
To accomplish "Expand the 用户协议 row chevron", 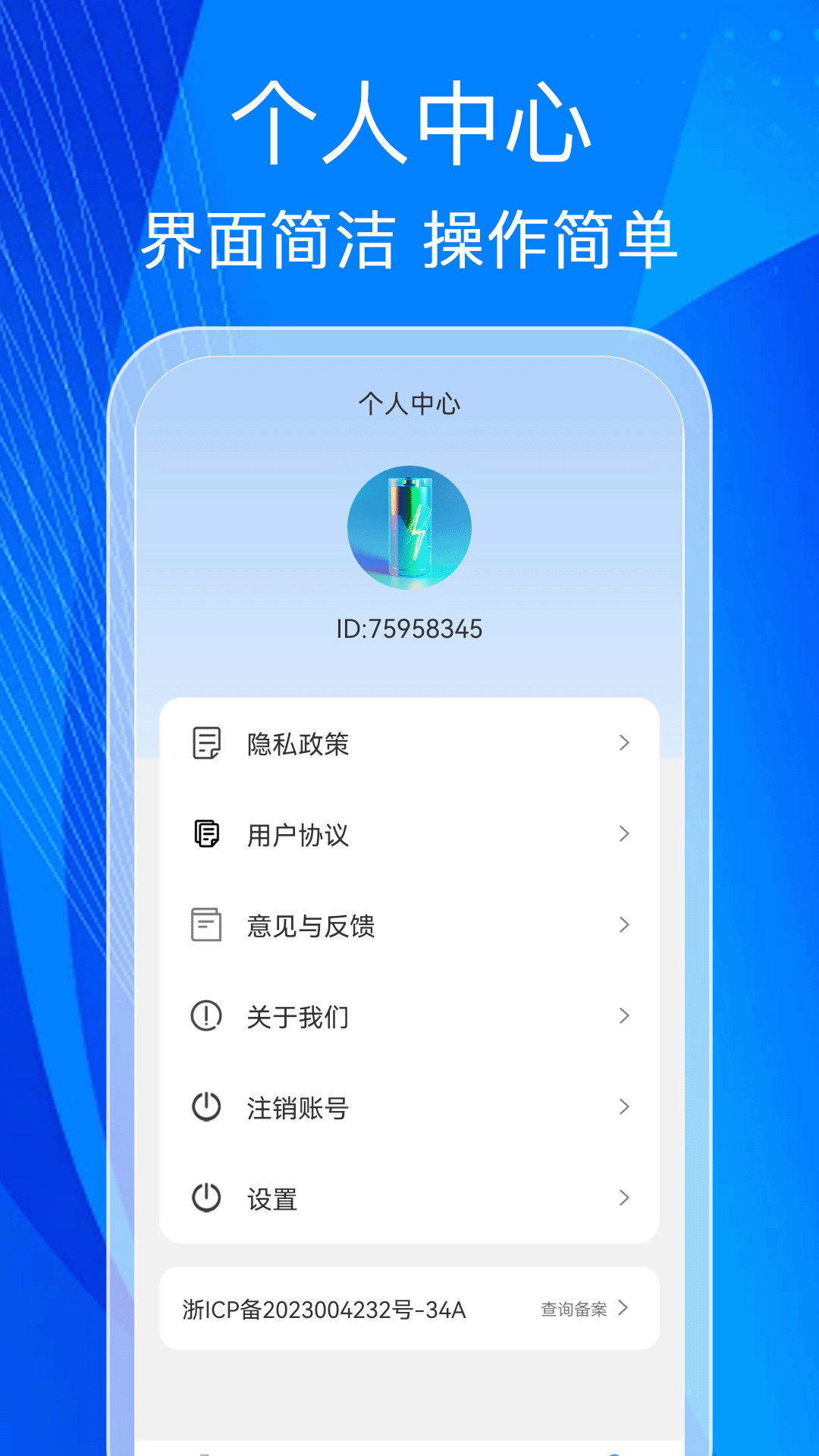I will coord(623,834).
